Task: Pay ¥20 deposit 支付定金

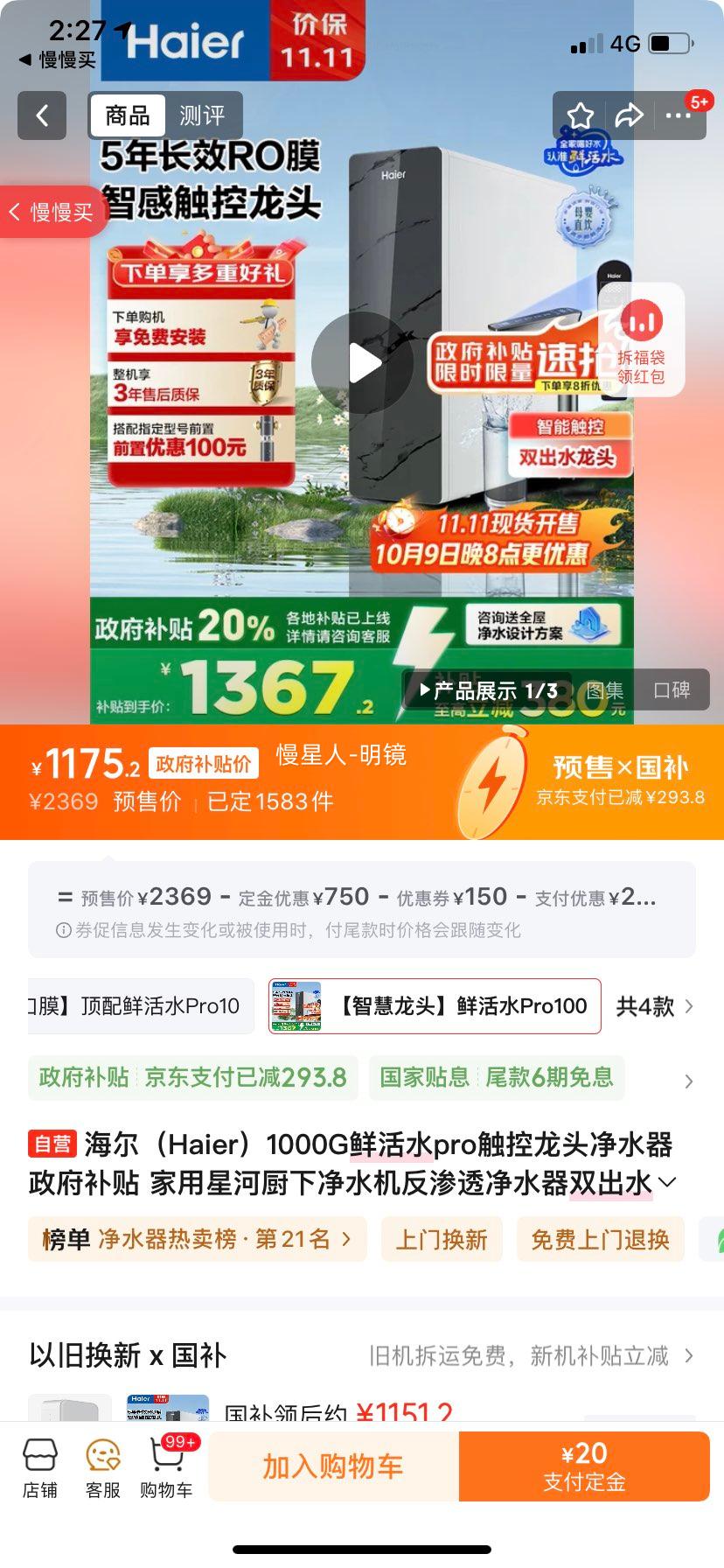Action: pyautogui.click(x=584, y=1467)
